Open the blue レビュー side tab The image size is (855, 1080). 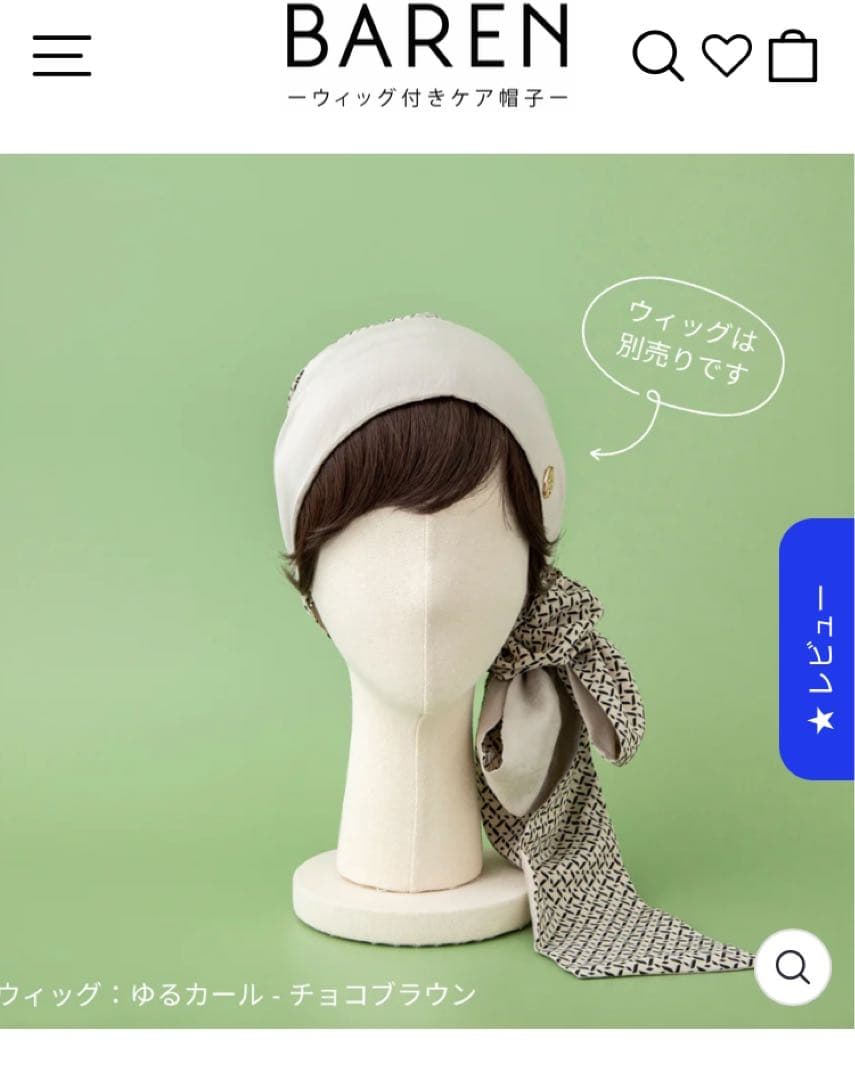[818, 648]
